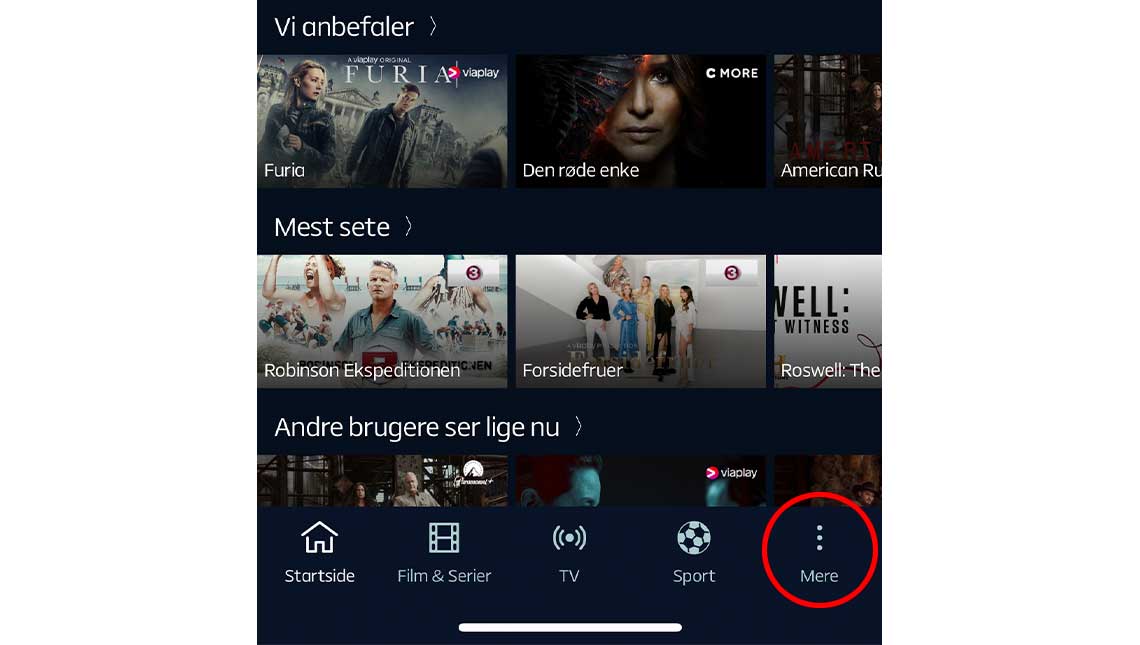
Task: Open Den røde enke card
Action: tap(640, 120)
